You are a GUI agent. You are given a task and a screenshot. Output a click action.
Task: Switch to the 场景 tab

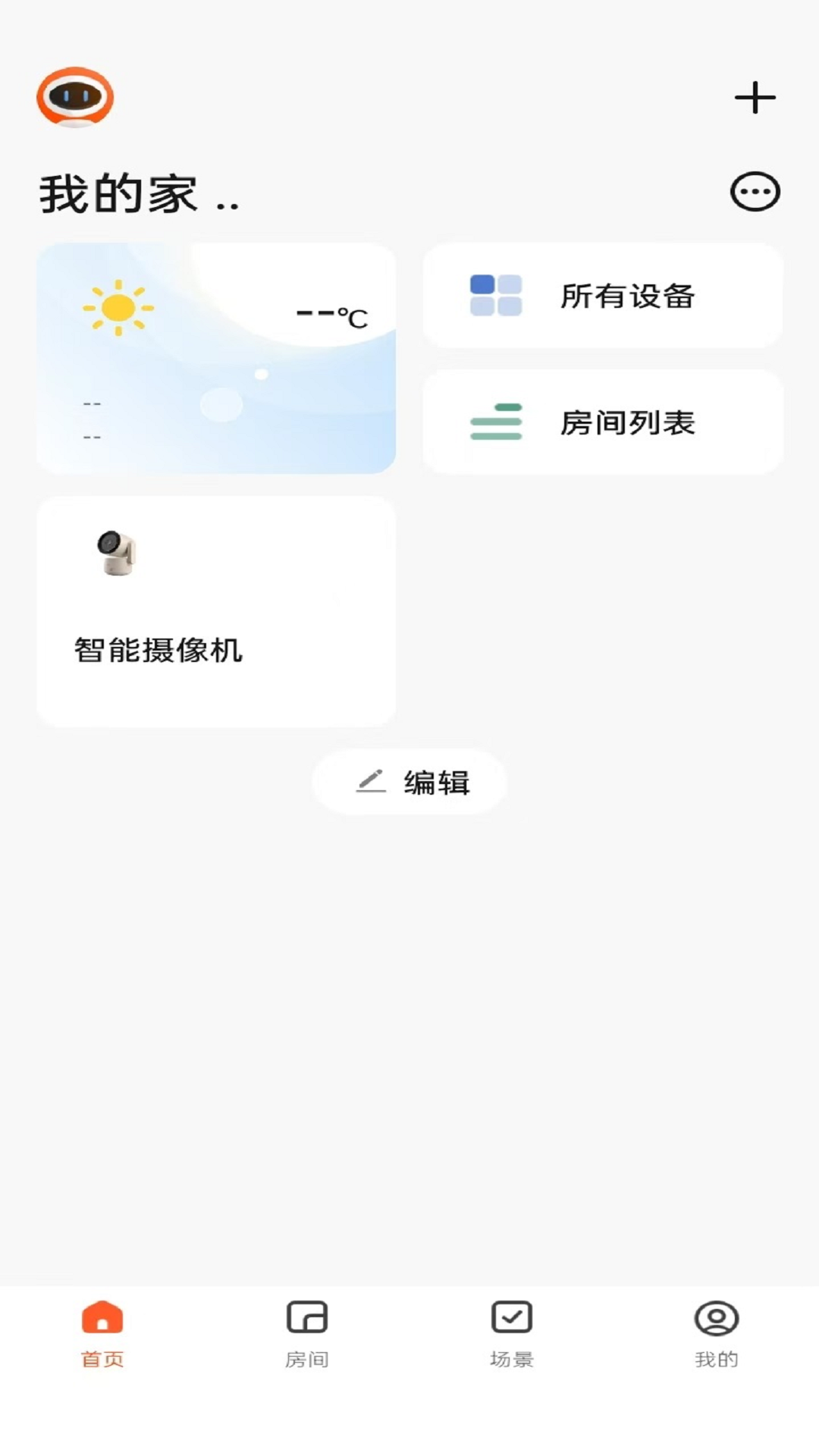511,1338
